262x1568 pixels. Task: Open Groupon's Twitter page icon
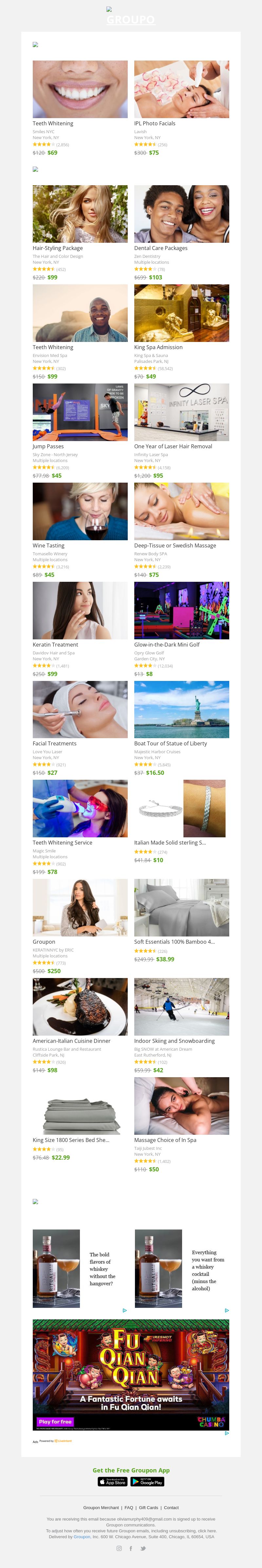[142, 1548]
